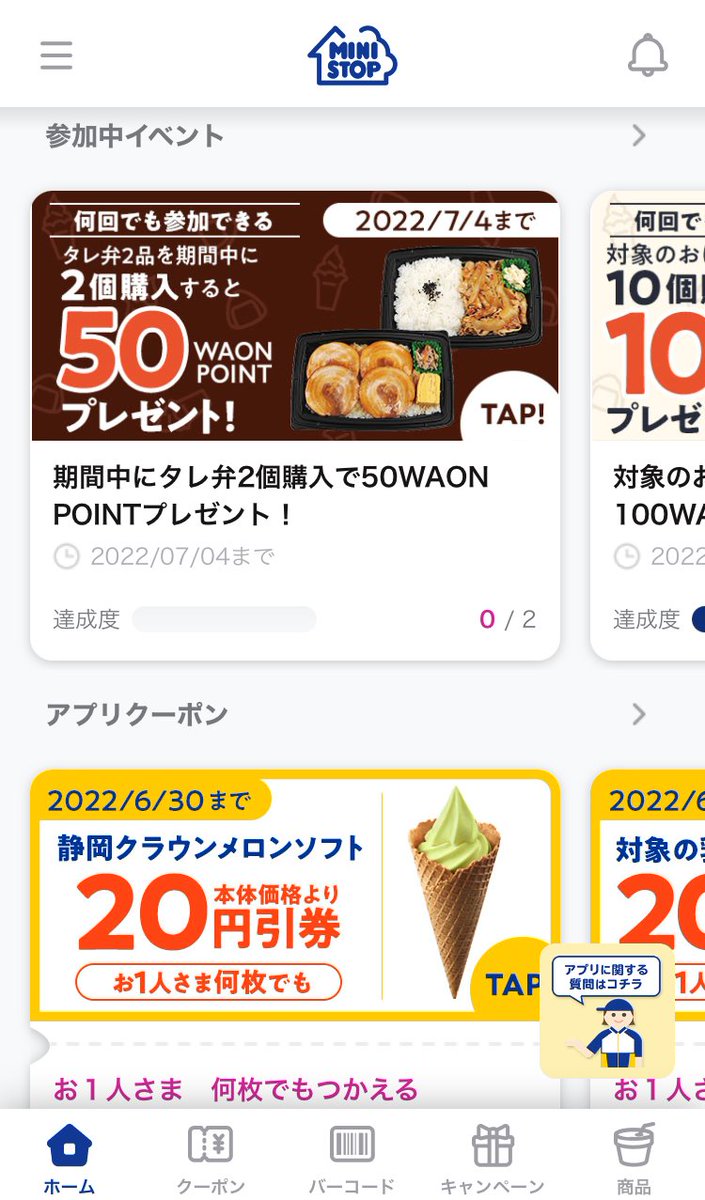The width and height of the screenshot is (705, 1200).
Task: Switch to the キャンペーン tab
Action: (x=492, y=1158)
